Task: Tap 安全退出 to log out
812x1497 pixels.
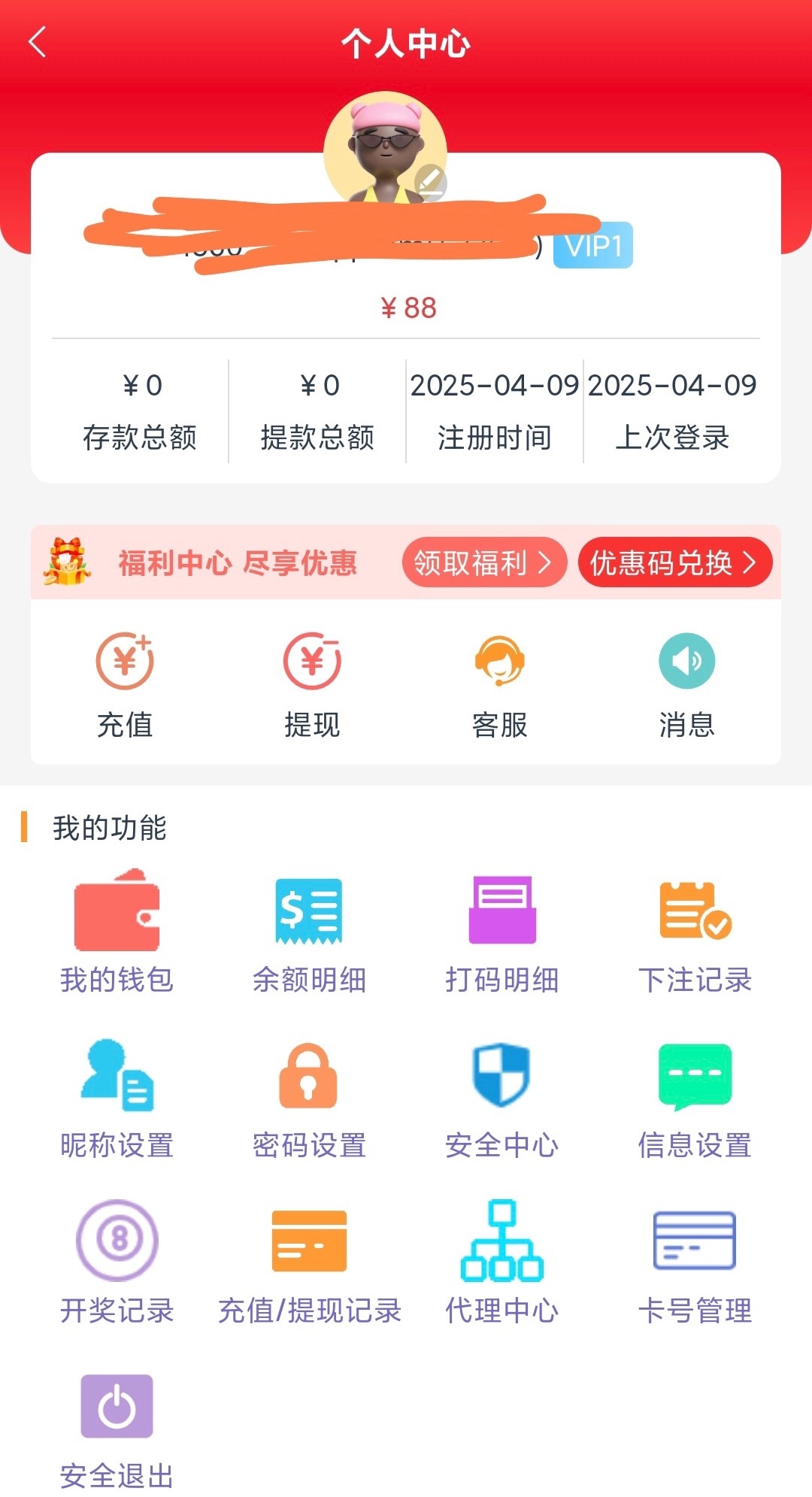Action: point(117,1429)
